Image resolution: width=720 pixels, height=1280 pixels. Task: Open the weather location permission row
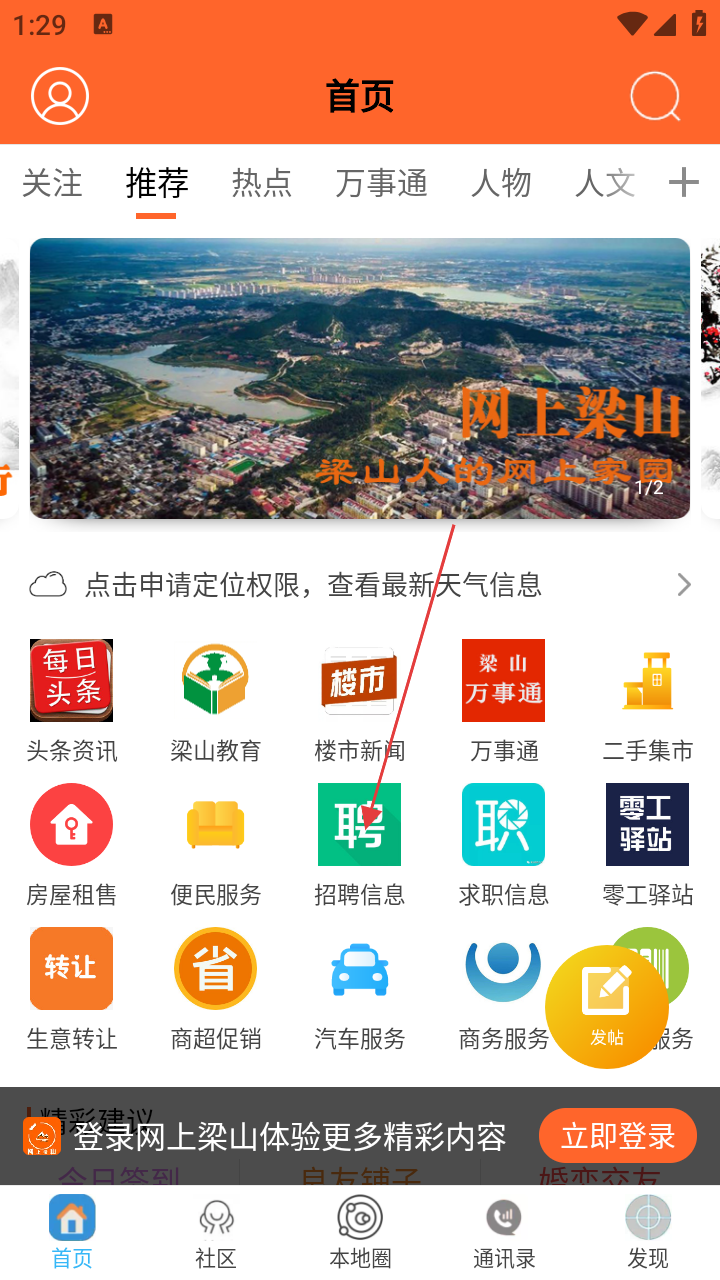coord(360,584)
